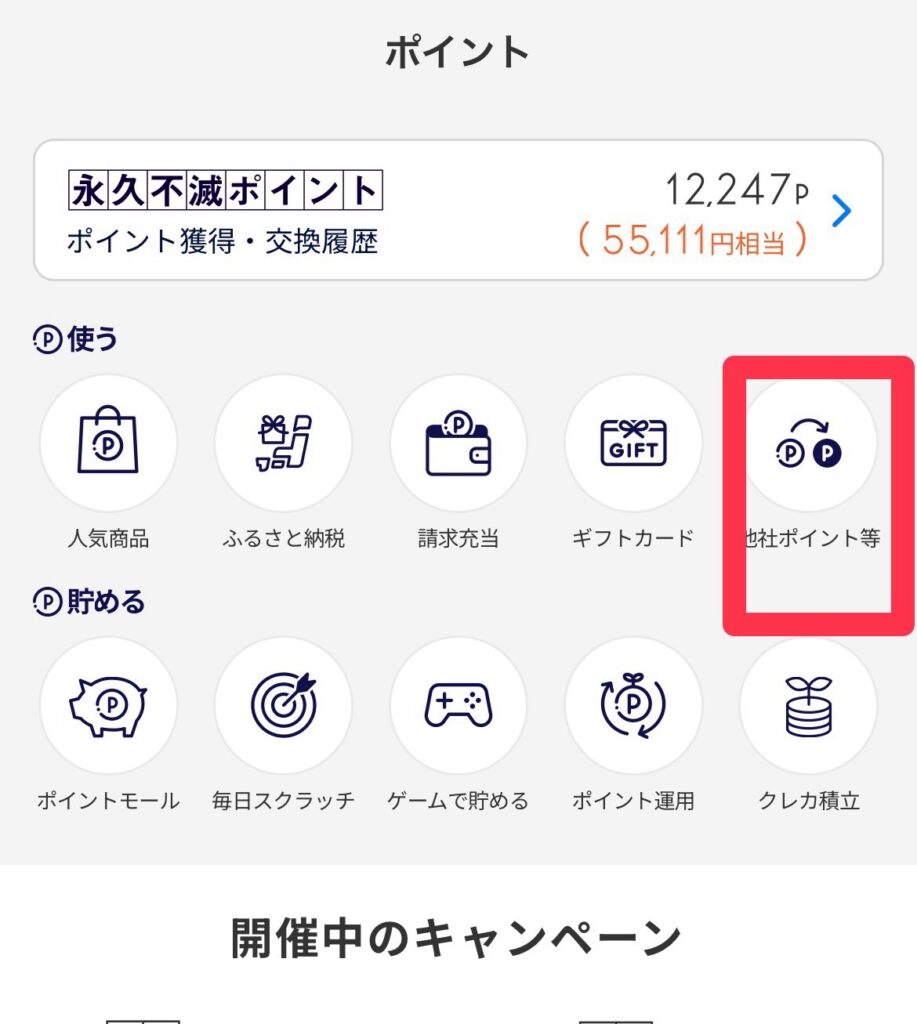This screenshot has height=1024, width=917.
Task: Open 永久不滅ポイント history card
Action: pos(458,210)
